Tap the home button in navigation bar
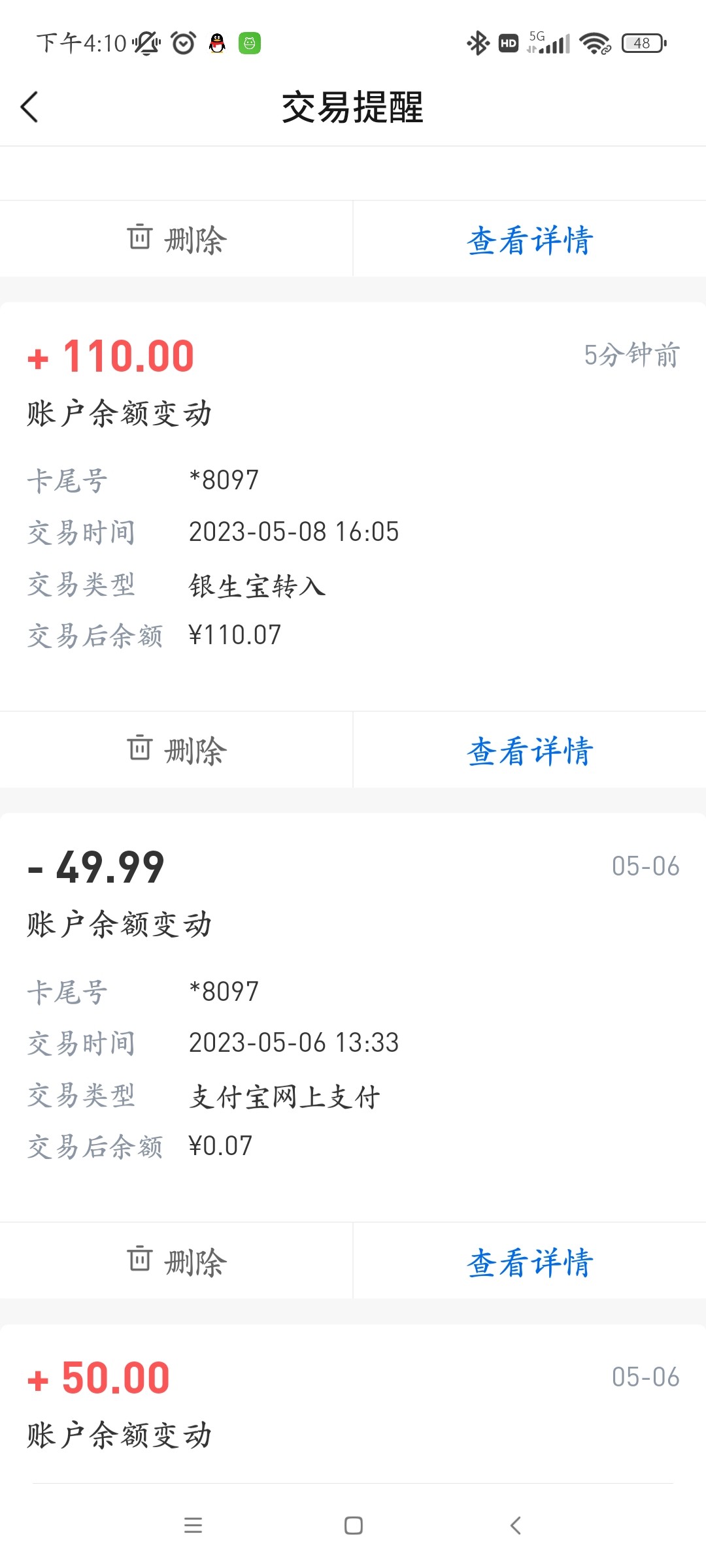Viewport: 706px width, 1568px height. click(x=353, y=1527)
